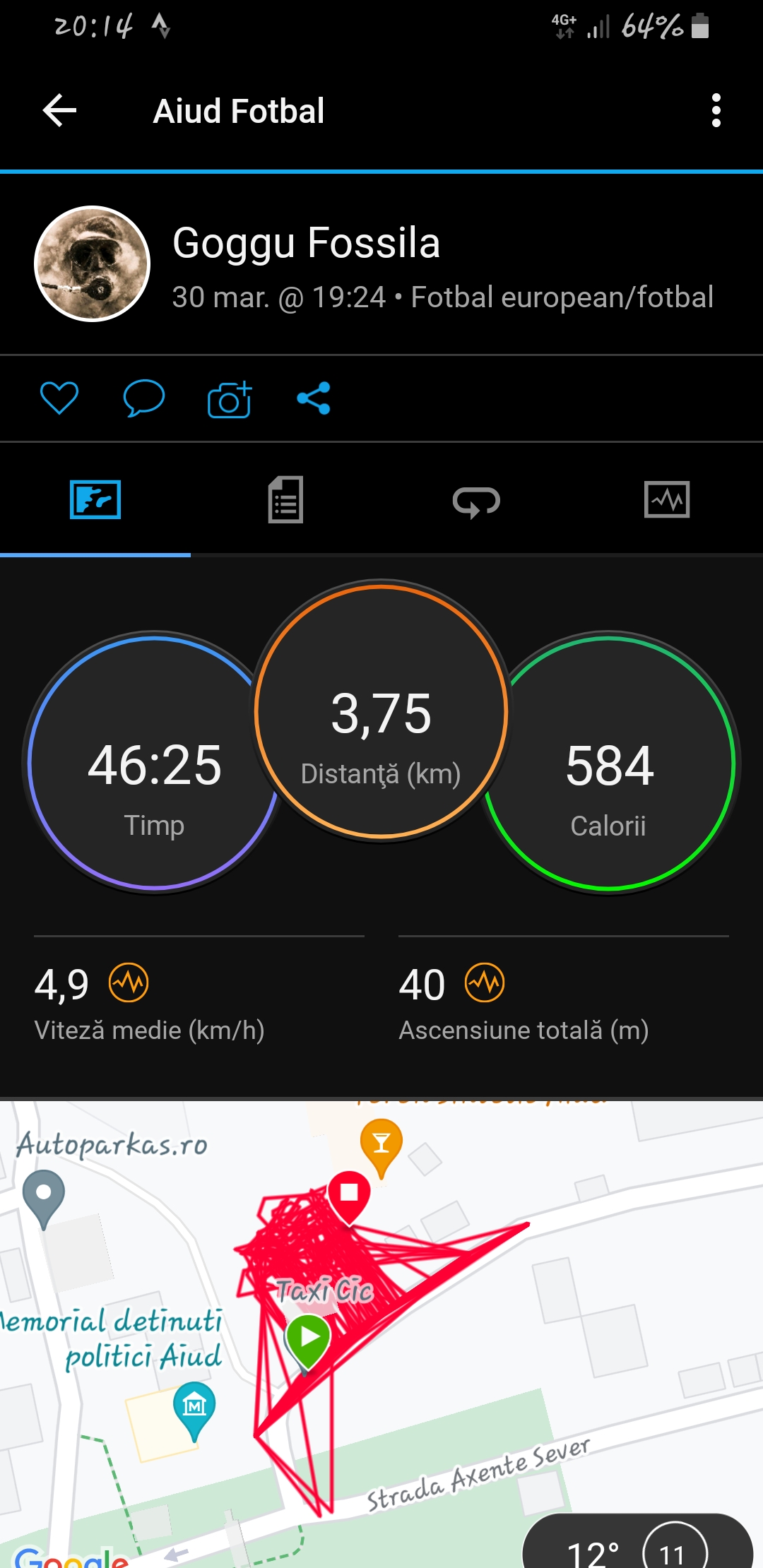Switch to the laps tab
Screen dimensions: 763x1568
476,501
